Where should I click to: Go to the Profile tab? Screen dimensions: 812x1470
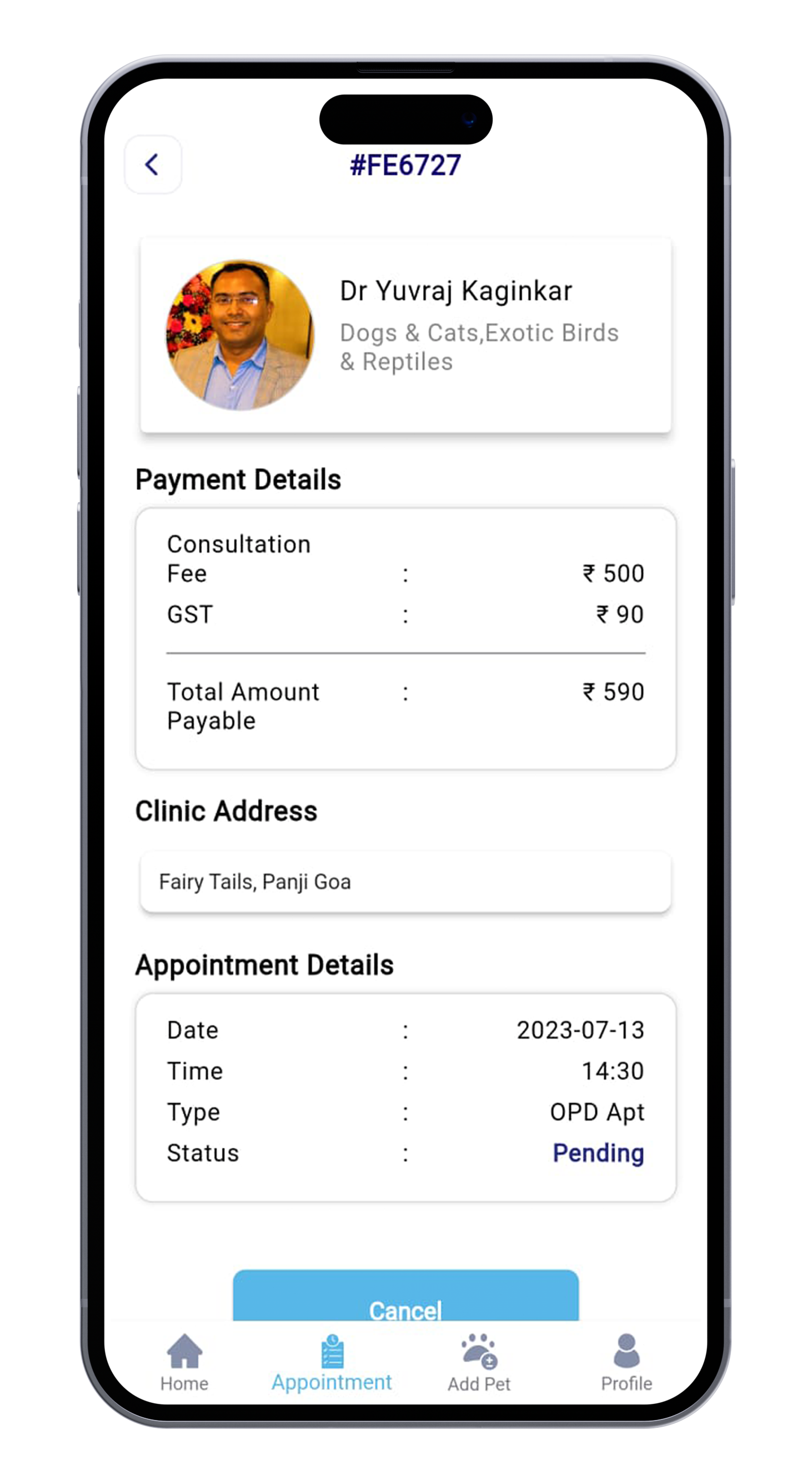coord(626,1362)
